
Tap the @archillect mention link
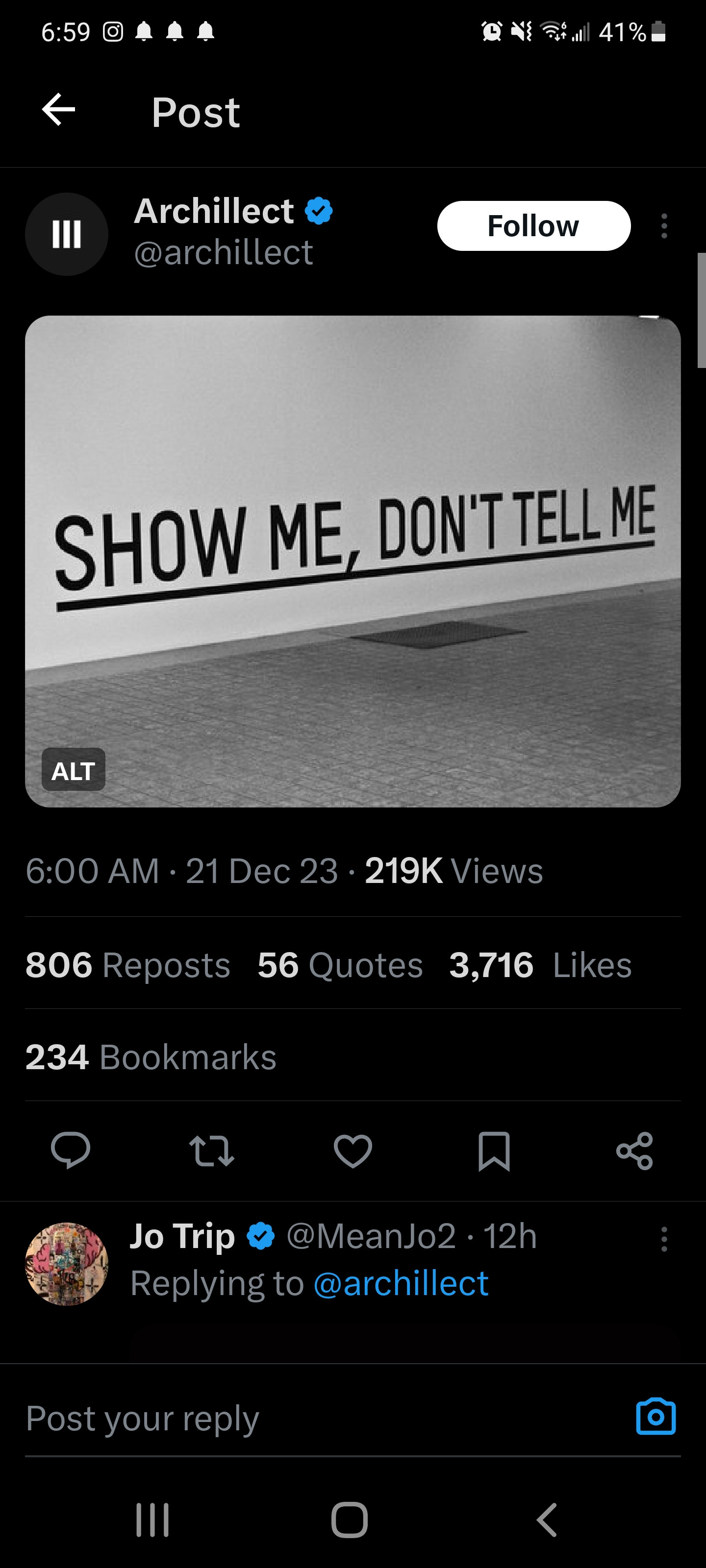point(400,1283)
